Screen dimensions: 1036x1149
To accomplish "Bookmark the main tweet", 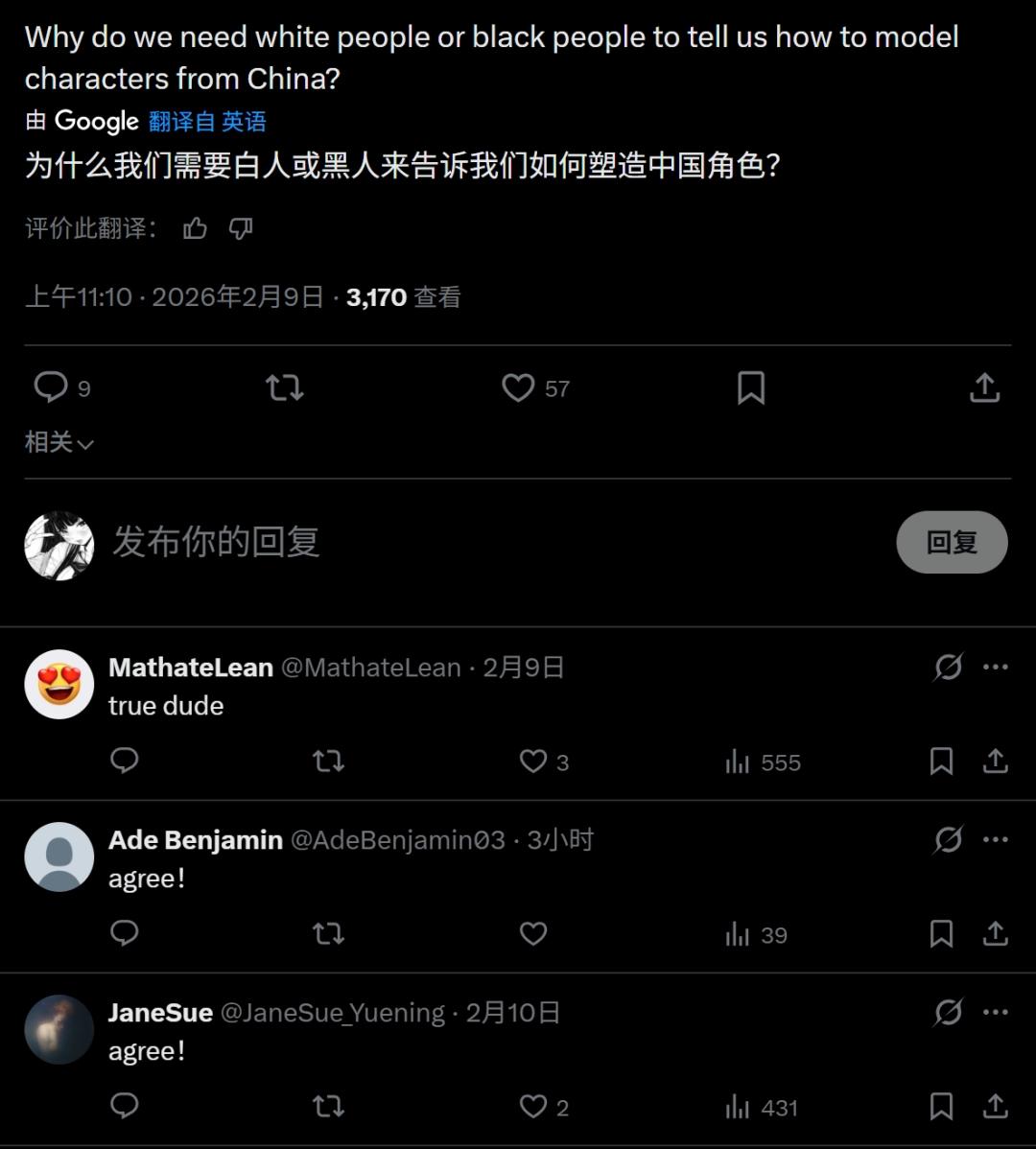I will pos(749,387).
